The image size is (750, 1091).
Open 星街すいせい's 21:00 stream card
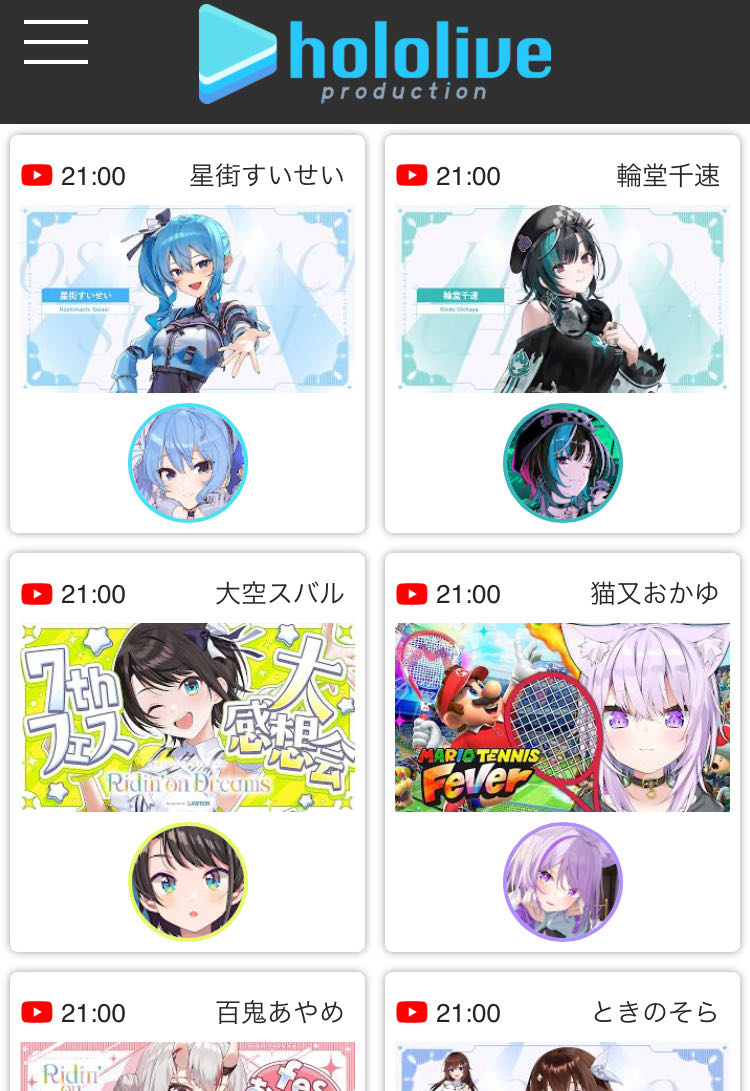(187, 299)
